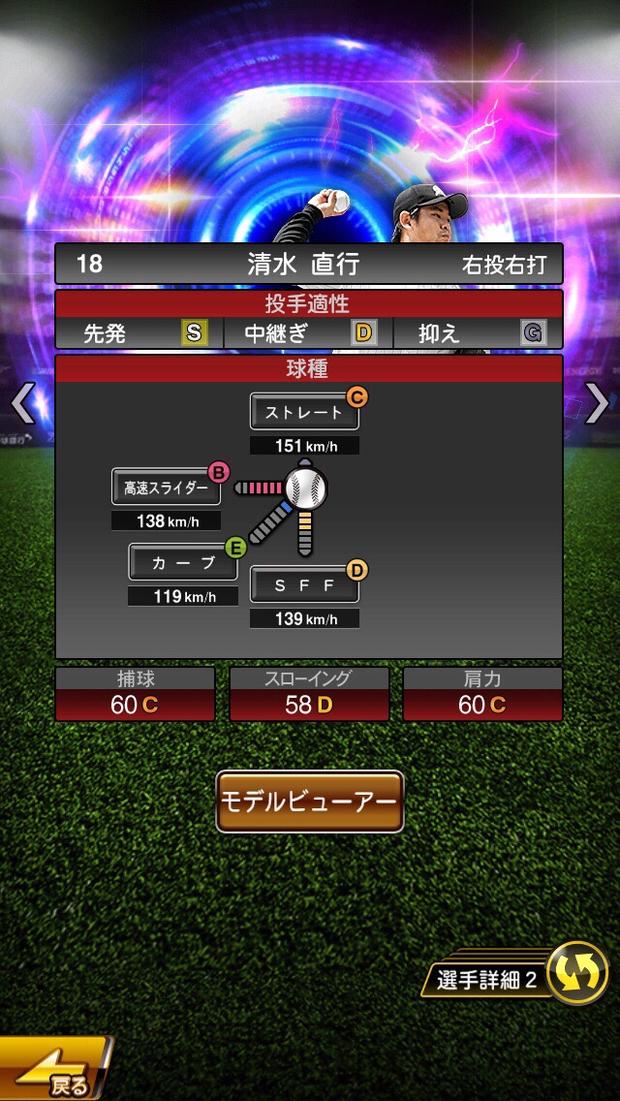Select the カーブ pitch type
This screenshot has width=620, height=1101.
(183, 562)
